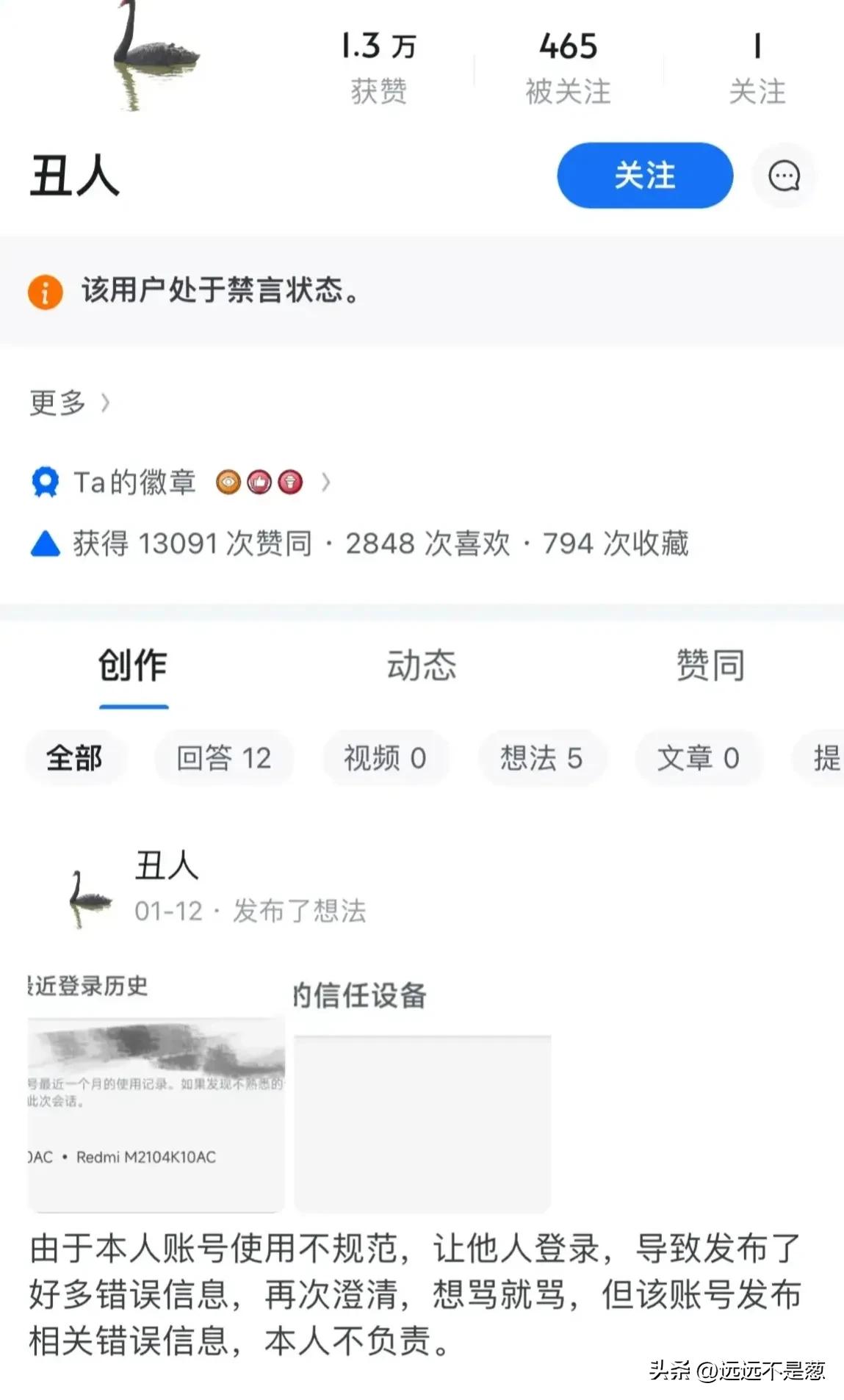Toggle the 文章 0 content filter
The image size is (844, 1400).
pos(697,758)
